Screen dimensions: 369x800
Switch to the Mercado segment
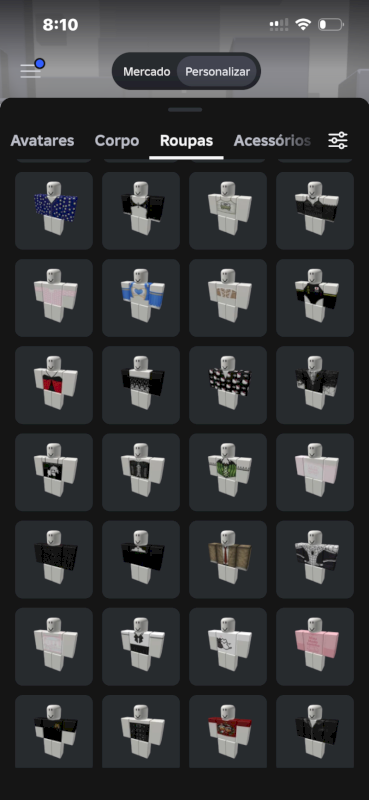[x=146, y=71]
